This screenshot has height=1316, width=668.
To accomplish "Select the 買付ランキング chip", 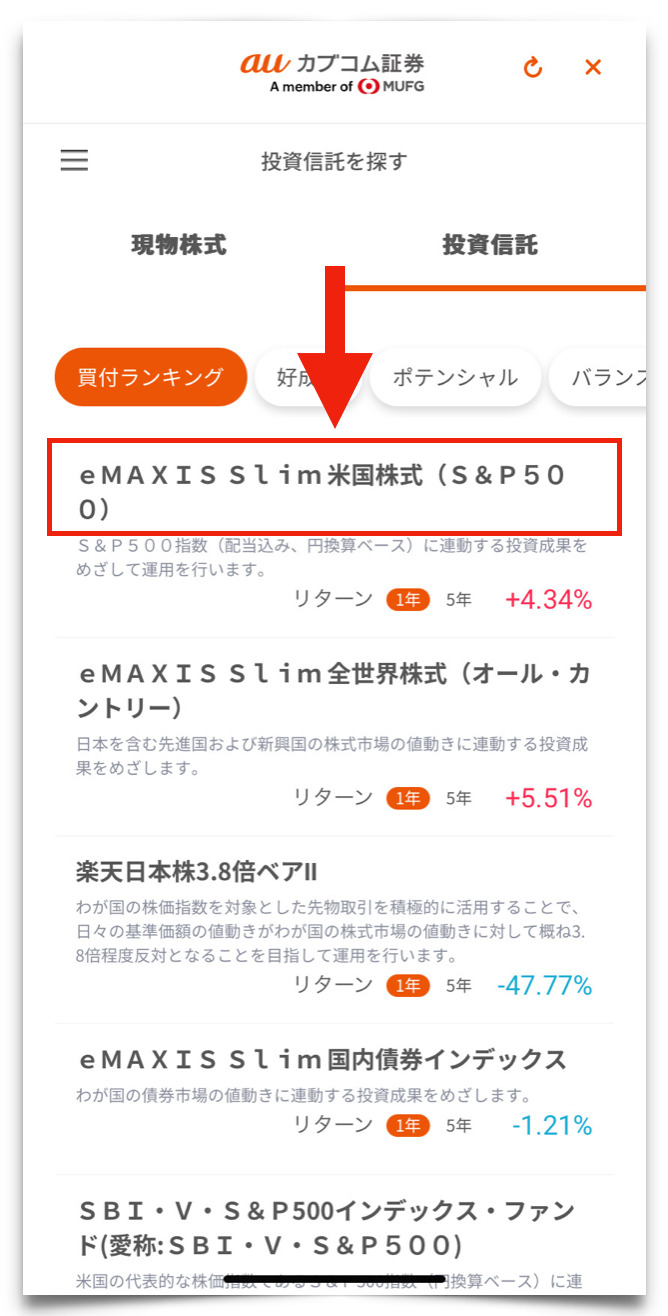I will [151, 377].
